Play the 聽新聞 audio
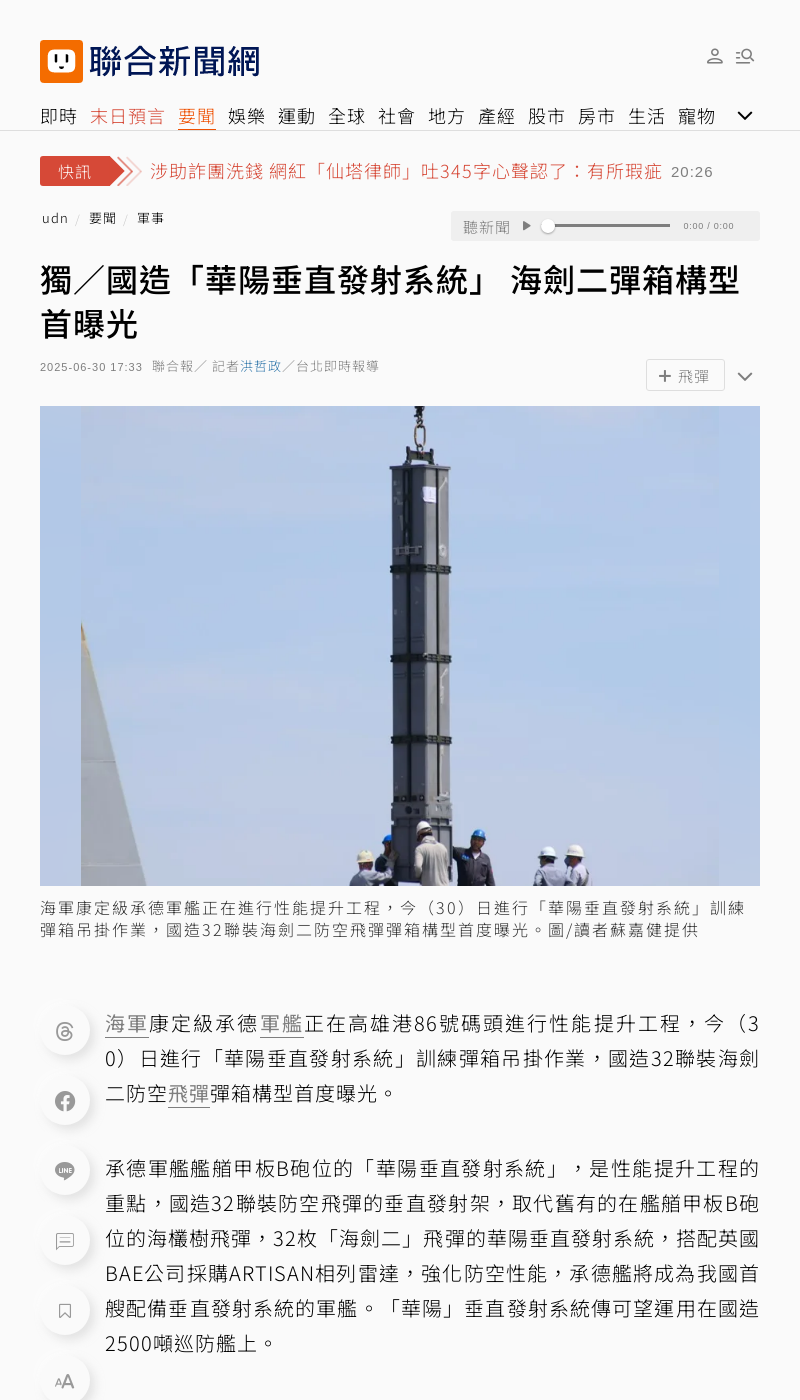800x1400 pixels. pos(527,226)
